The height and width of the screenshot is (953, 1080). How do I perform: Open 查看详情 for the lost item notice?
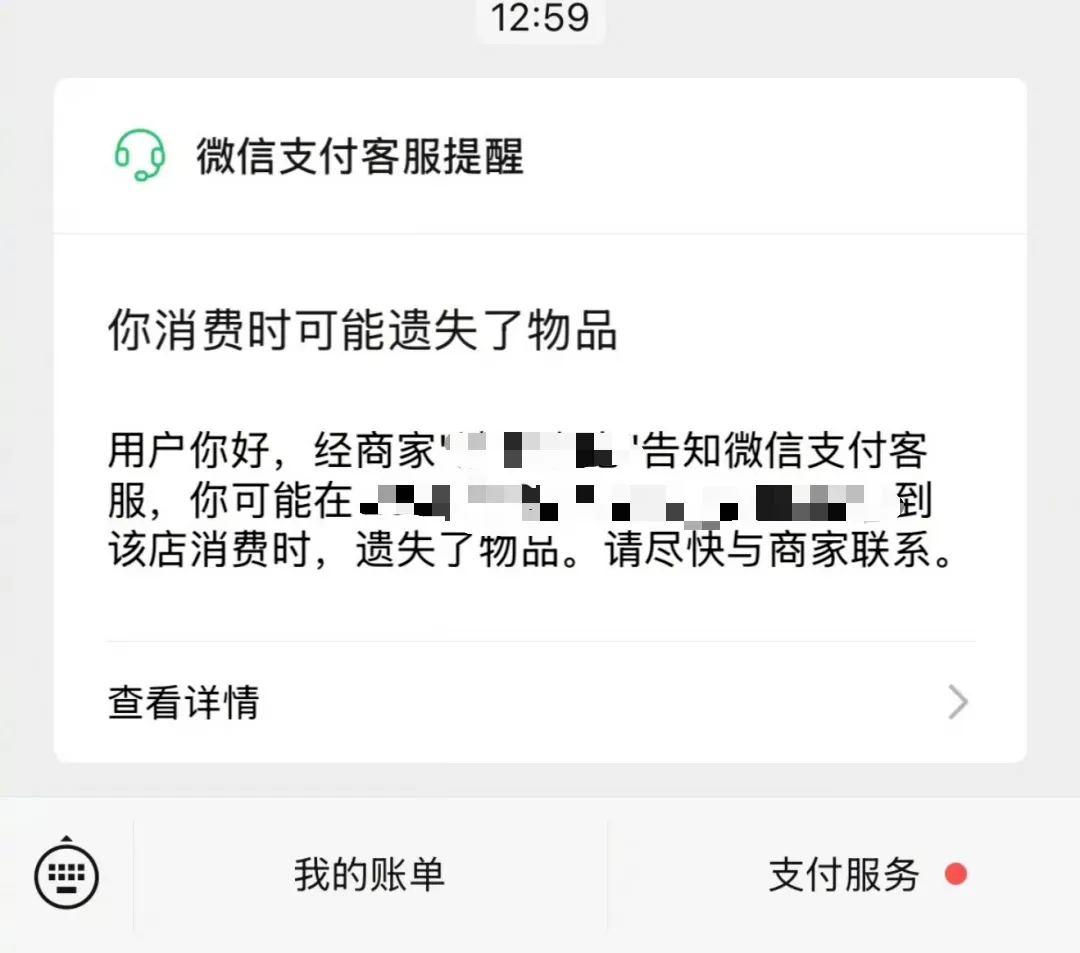click(540, 702)
